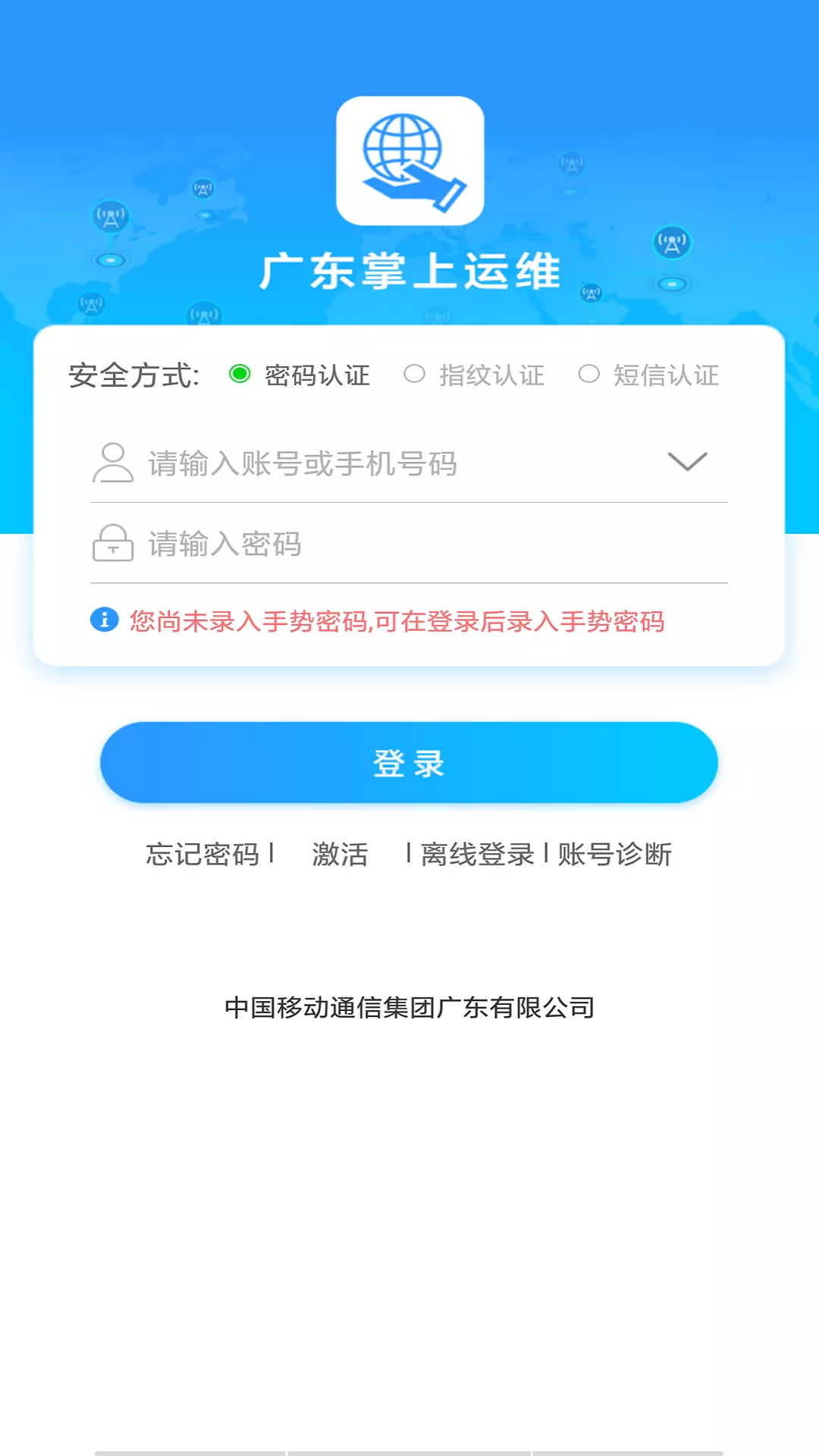This screenshot has height=1456, width=819.
Task: Expand the saved accounts dropdown chevron
Action: coord(687,461)
